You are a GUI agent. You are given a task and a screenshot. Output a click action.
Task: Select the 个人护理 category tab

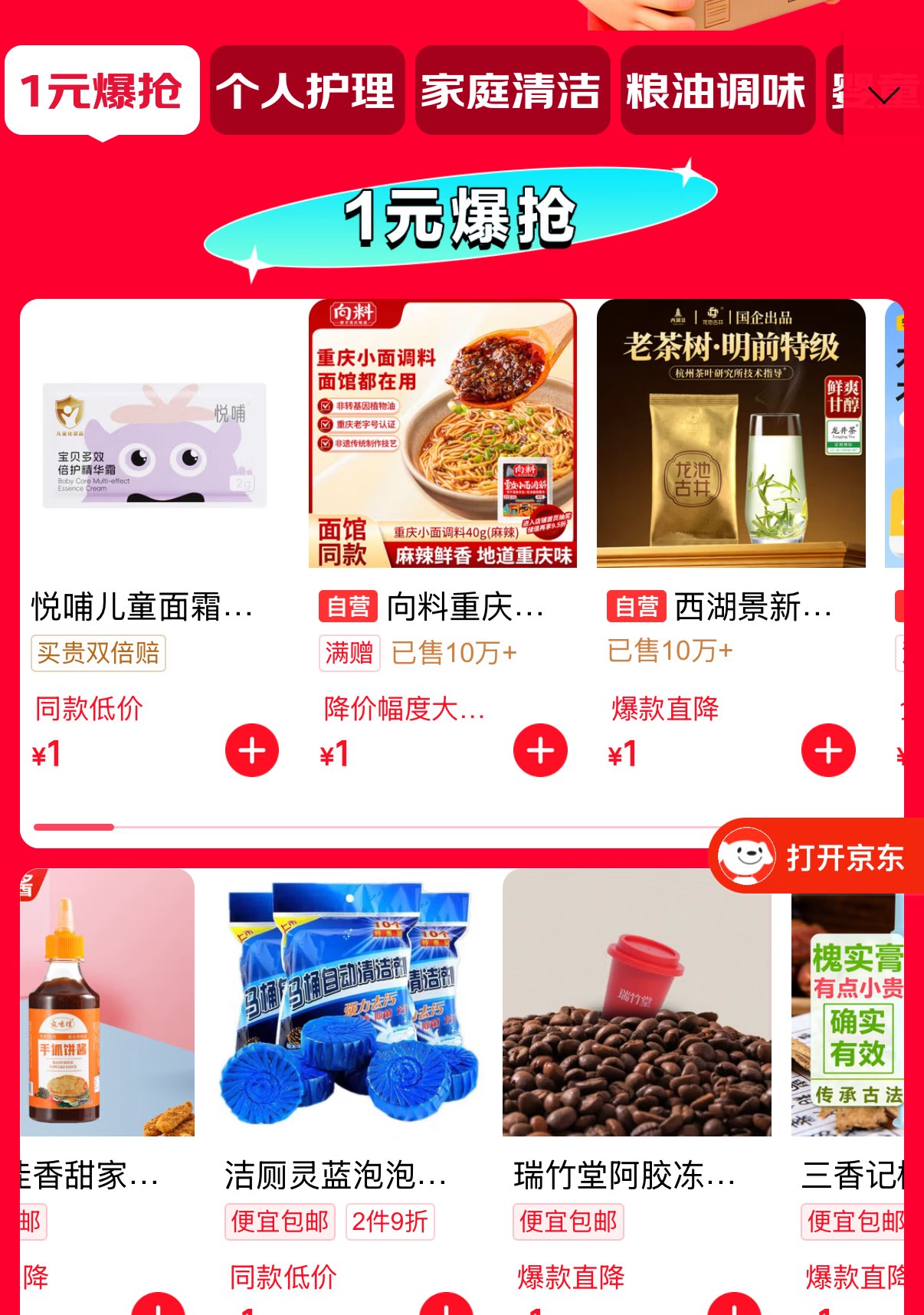point(306,91)
